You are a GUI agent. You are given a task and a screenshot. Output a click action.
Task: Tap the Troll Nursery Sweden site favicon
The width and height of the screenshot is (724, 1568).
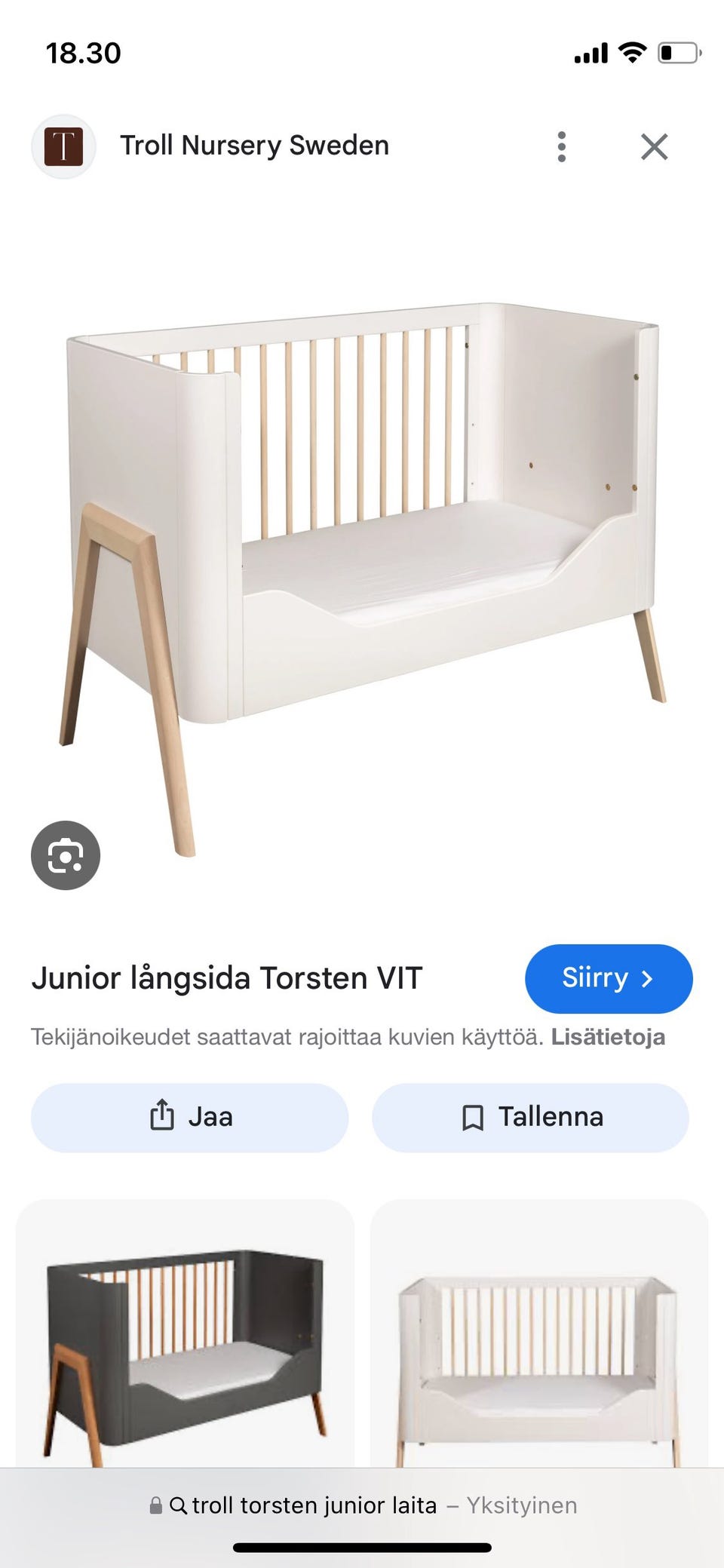64,146
